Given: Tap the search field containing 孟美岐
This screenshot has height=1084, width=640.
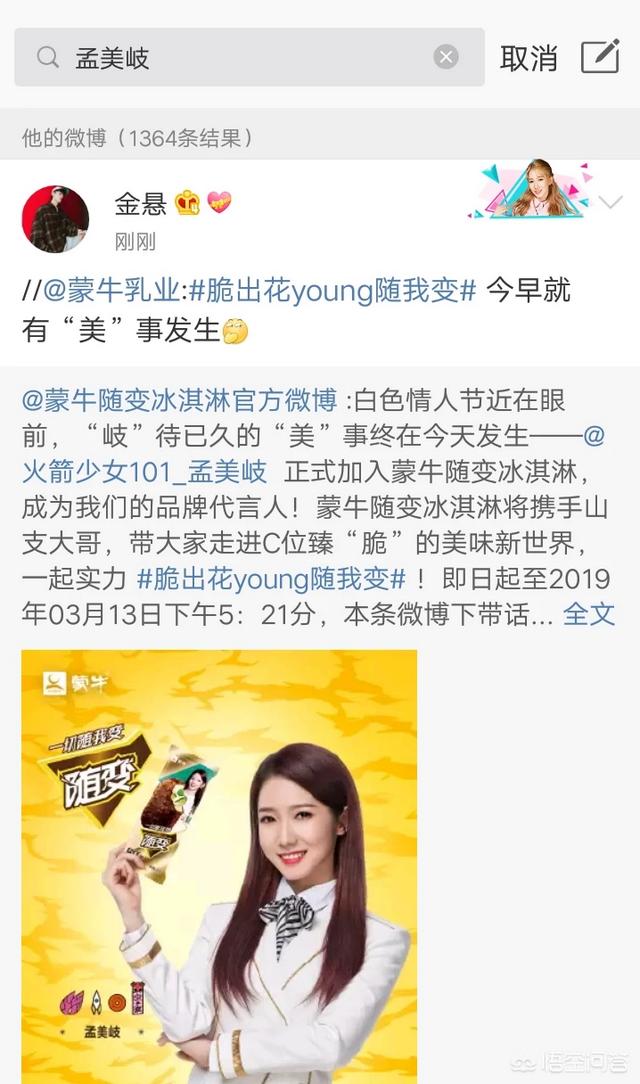Looking at the screenshot, I should click(x=240, y=58).
